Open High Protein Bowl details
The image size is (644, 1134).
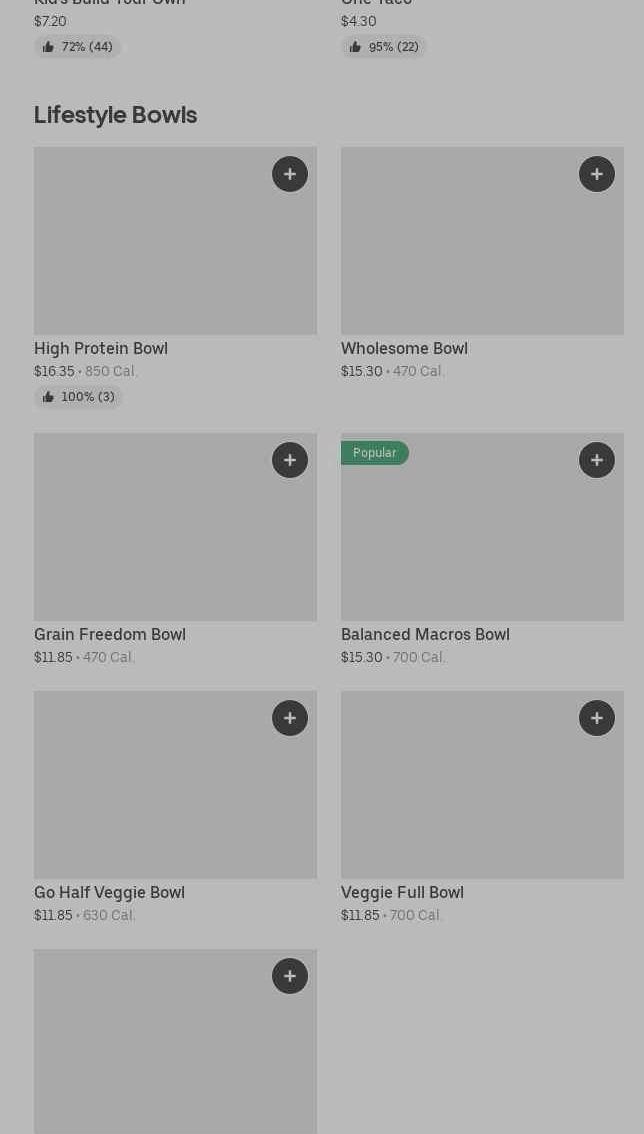[175, 278]
